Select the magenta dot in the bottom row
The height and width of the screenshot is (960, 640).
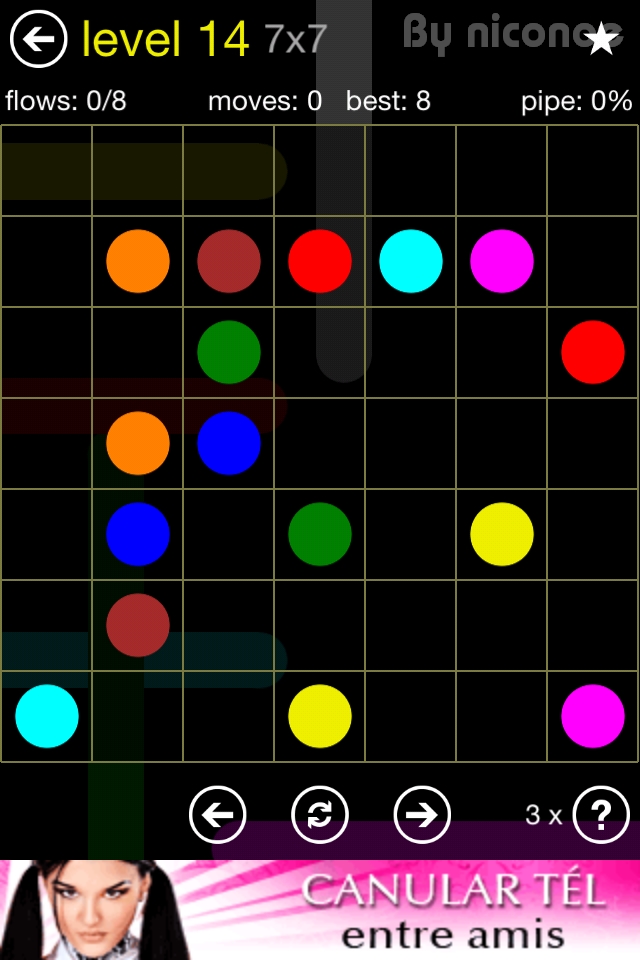coord(593,716)
